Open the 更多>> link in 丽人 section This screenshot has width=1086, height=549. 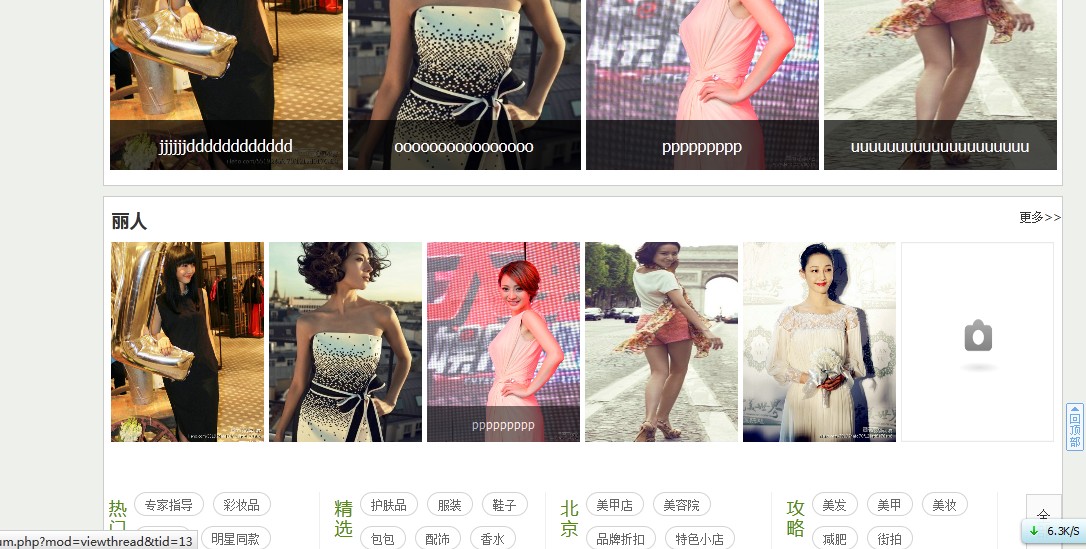1039,217
